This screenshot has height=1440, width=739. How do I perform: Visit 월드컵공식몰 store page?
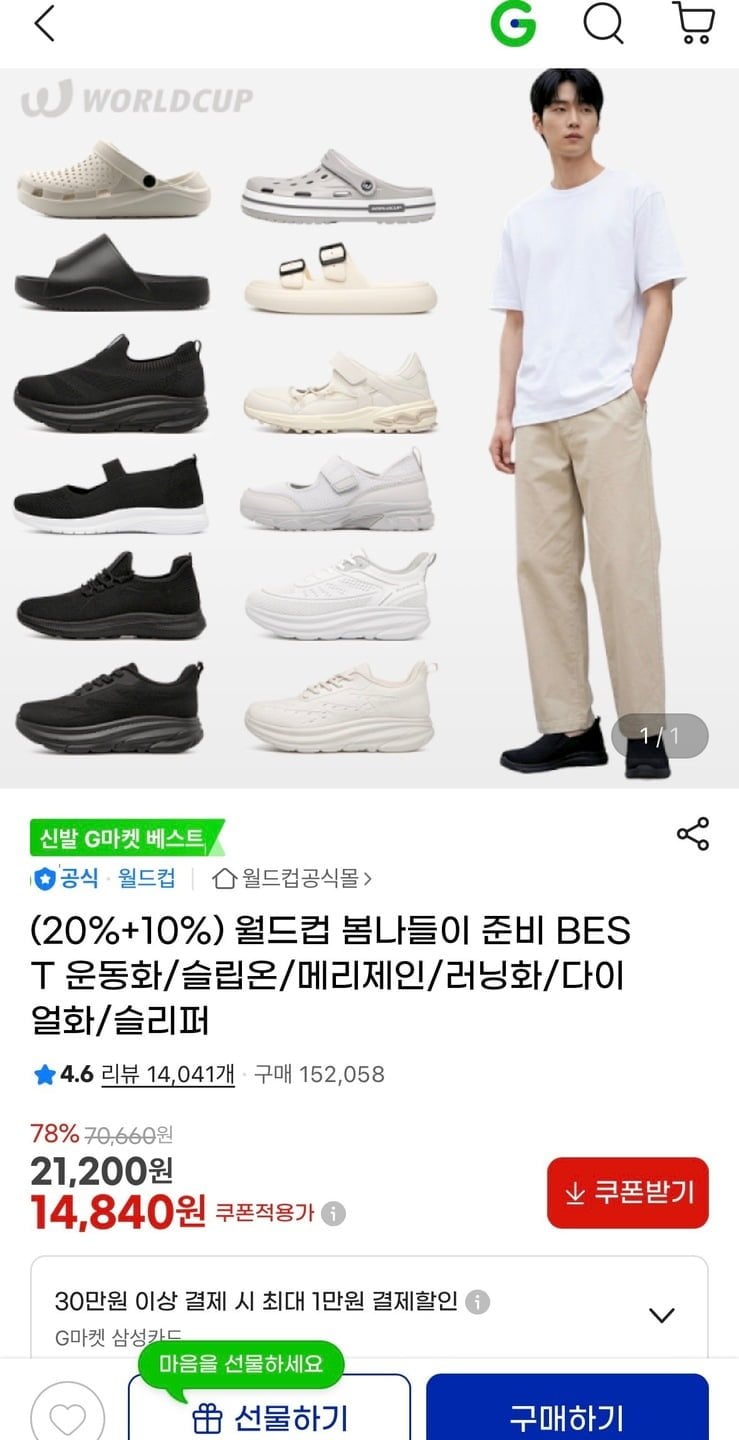[x=293, y=879]
